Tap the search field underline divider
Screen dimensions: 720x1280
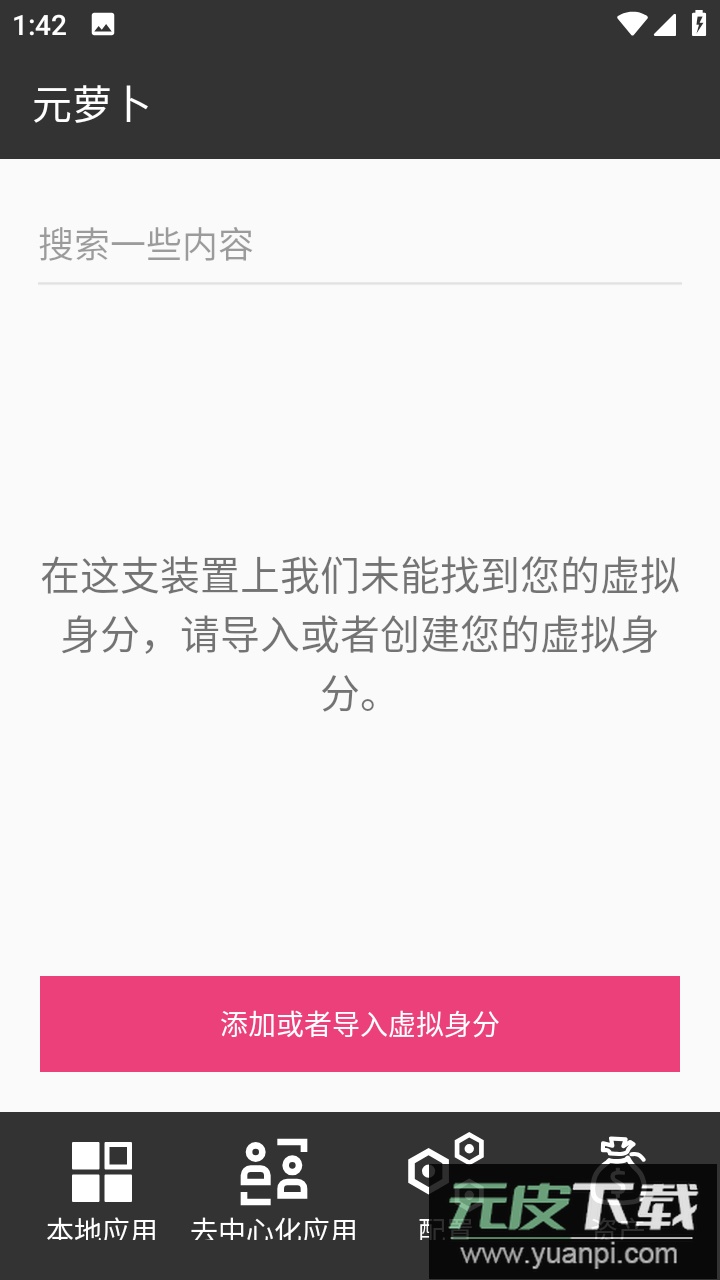click(360, 287)
